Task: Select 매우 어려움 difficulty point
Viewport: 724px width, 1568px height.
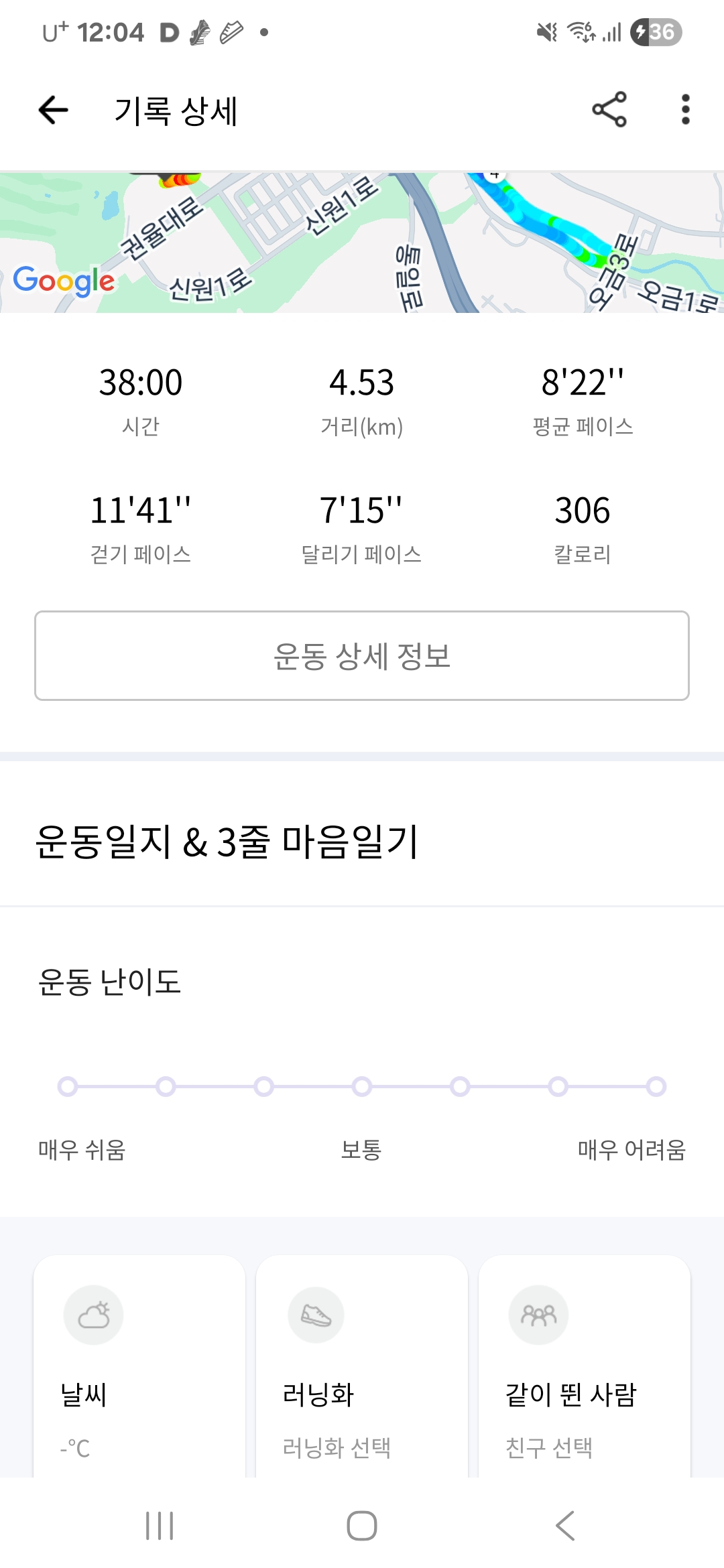Action: tap(656, 1086)
